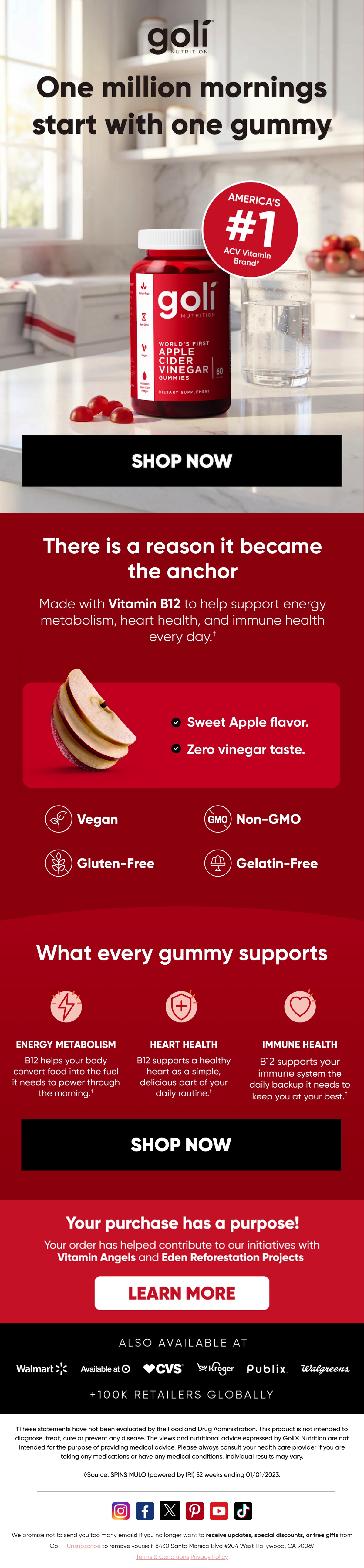The image size is (364, 1568).
Task: Open Goli's Pinterest page
Action: pos(194,1510)
